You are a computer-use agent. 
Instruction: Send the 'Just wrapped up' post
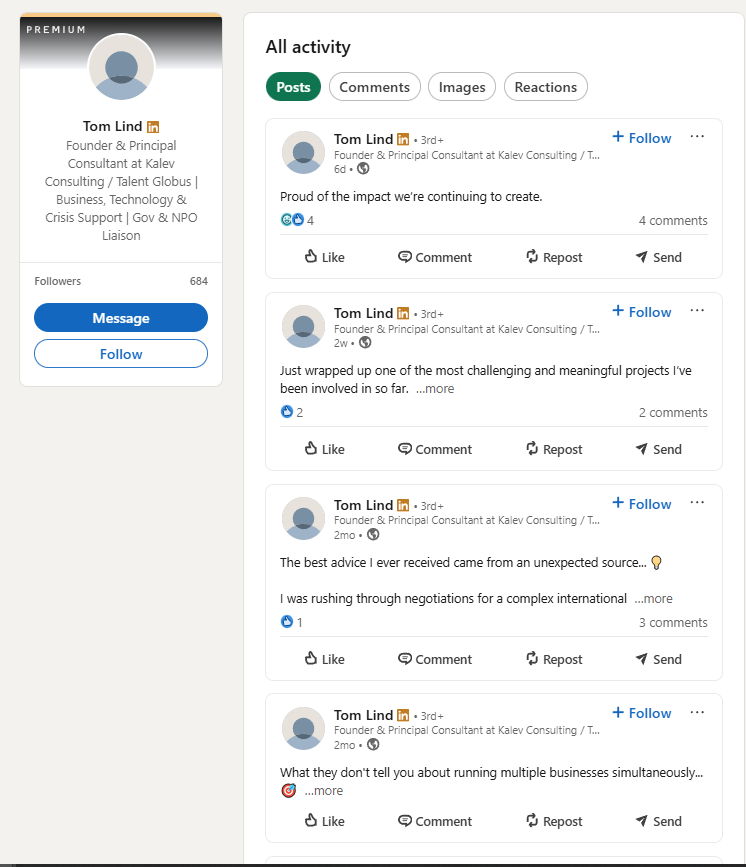658,449
